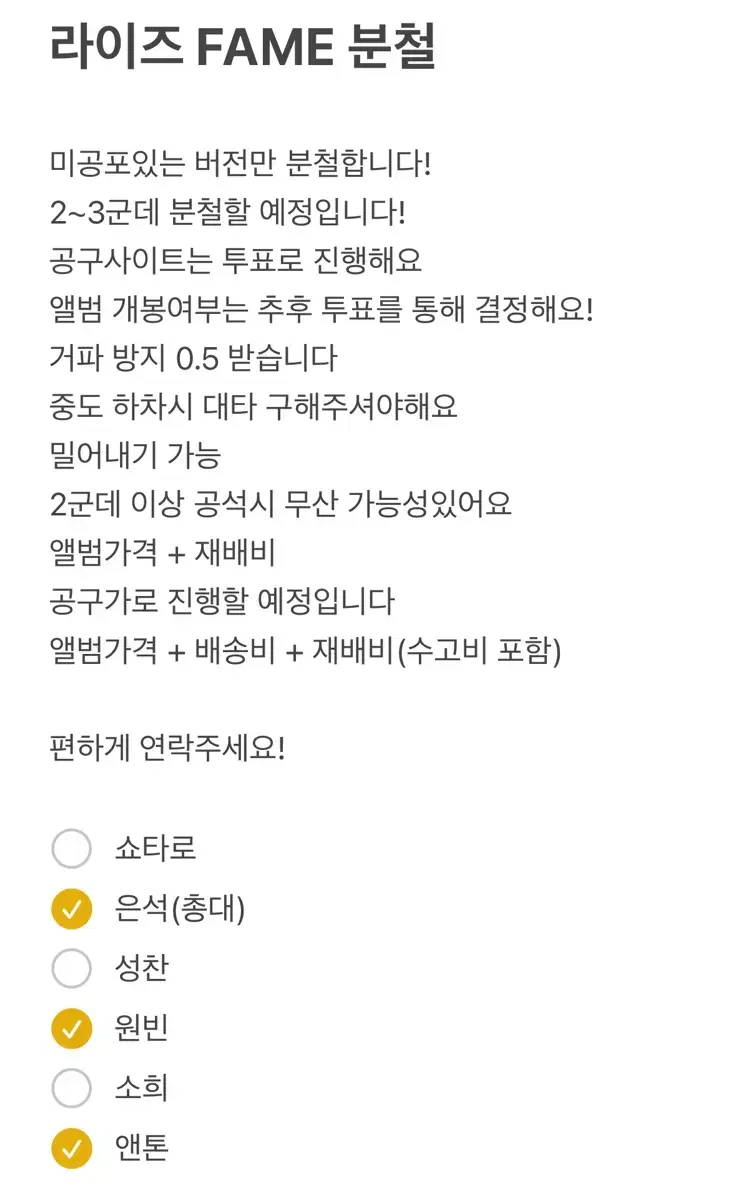Check the 소희 checkbox
The height and width of the screenshot is (1200, 736).
point(71,1089)
